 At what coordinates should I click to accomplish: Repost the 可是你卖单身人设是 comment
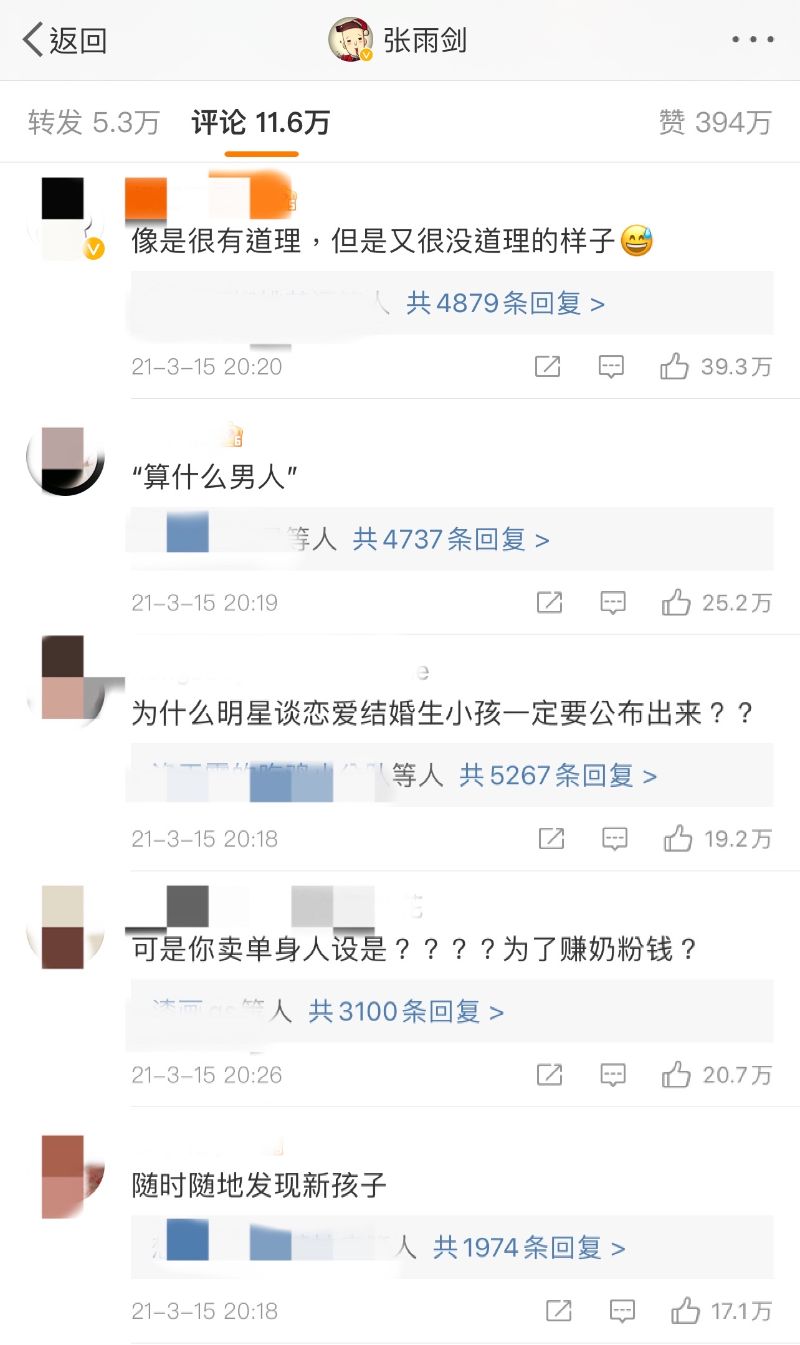[549, 1075]
